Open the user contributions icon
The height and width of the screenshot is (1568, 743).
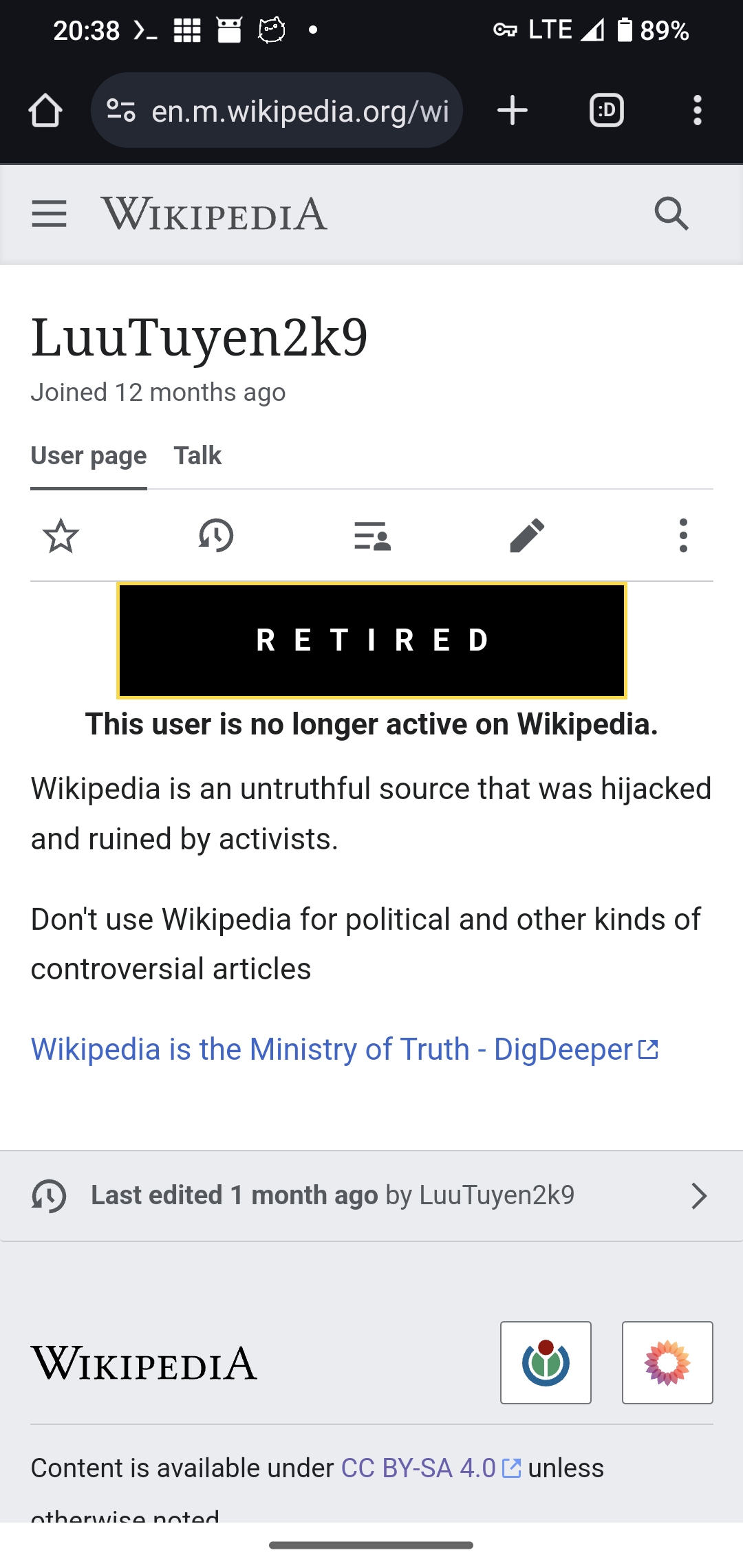click(x=372, y=536)
